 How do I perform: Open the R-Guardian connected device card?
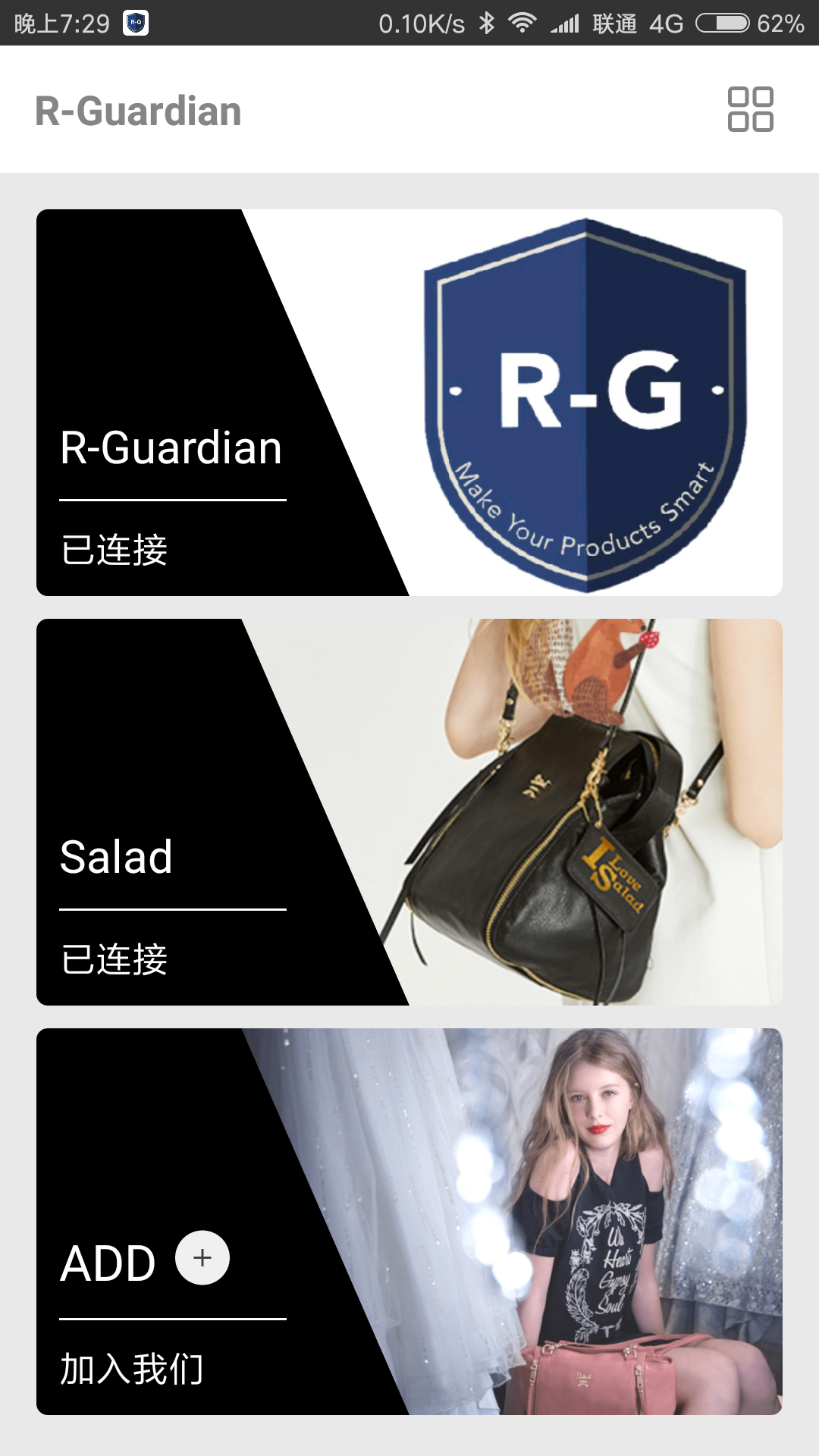tap(409, 403)
